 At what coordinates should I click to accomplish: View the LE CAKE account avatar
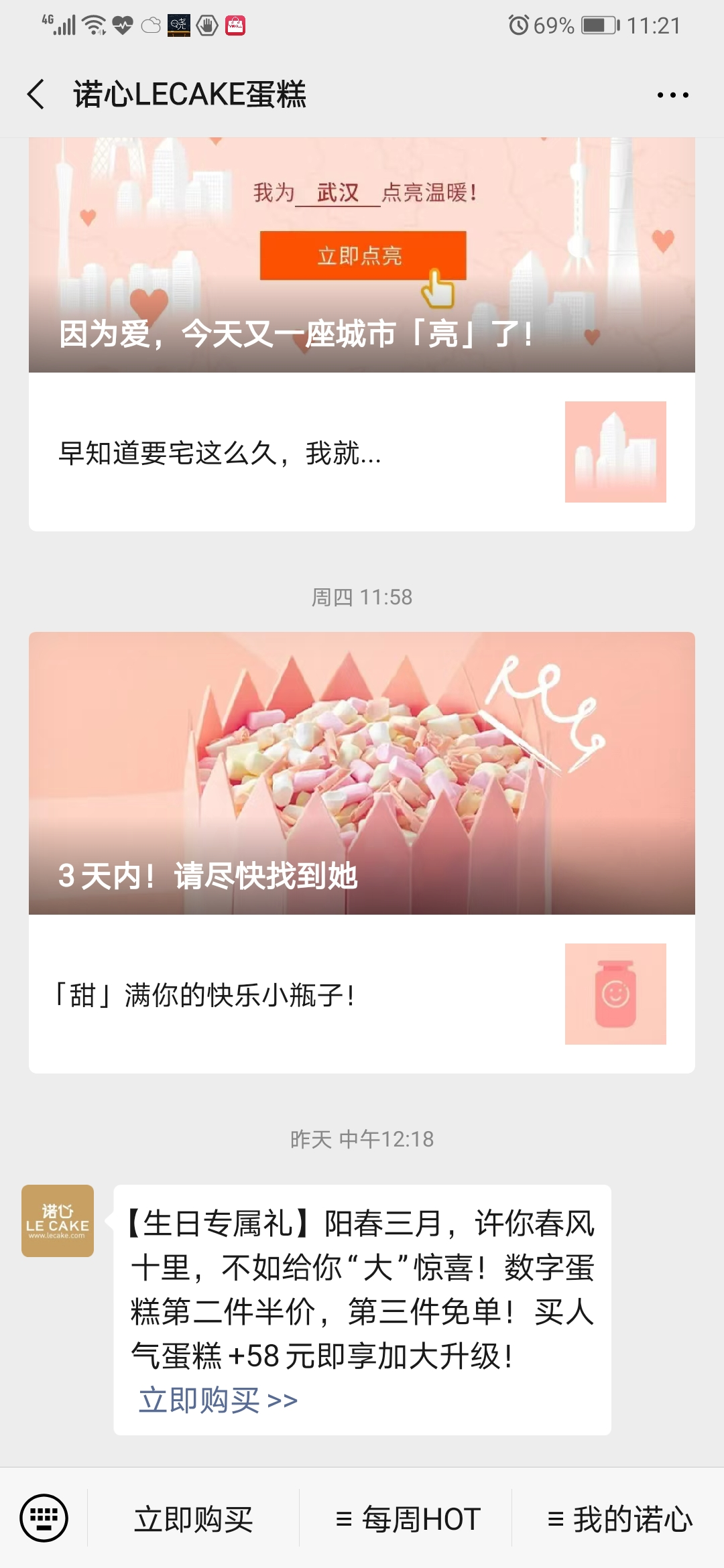[x=58, y=1221]
